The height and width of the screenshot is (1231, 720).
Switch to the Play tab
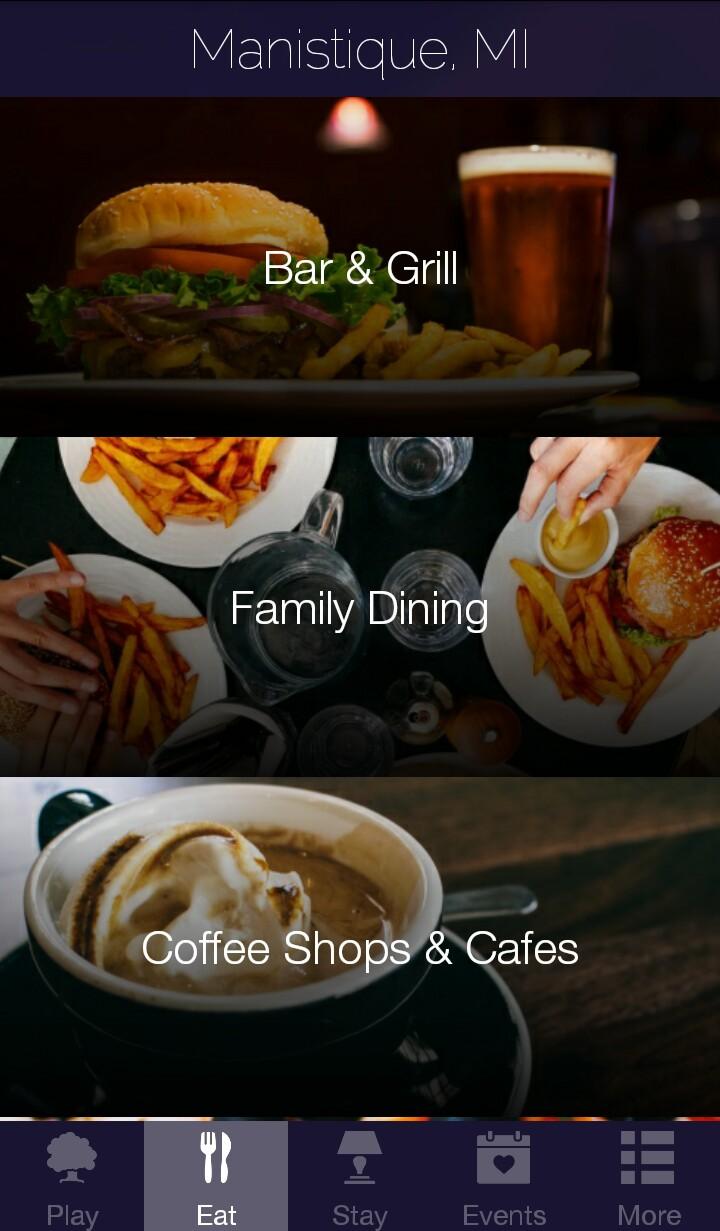pyautogui.click(x=72, y=1176)
